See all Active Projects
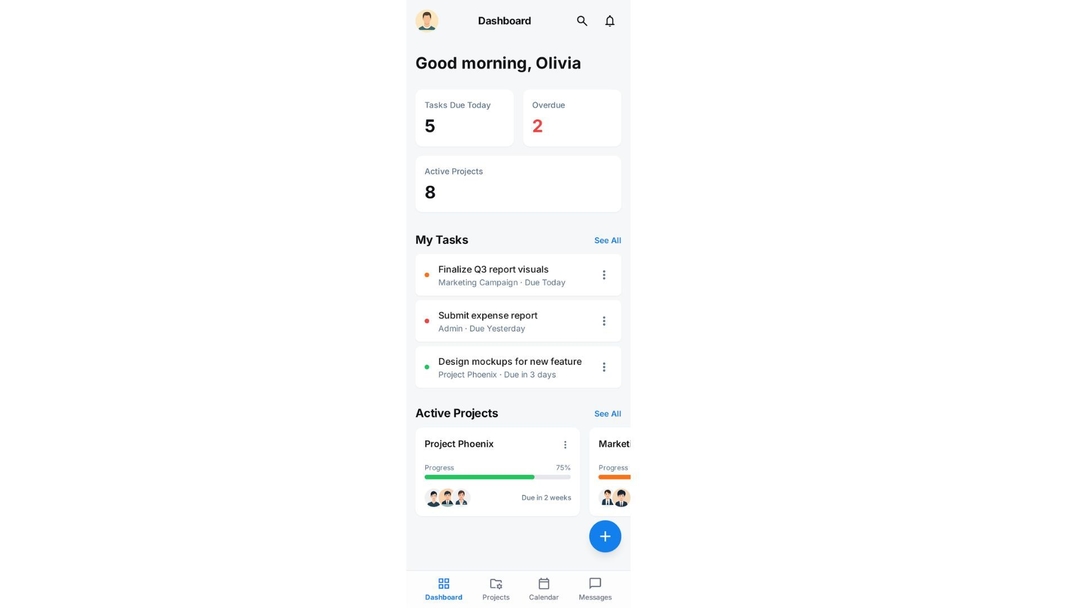Image resolution: width=1080 pixels, height=608 pixels. pyautogui.click(x=607, y=414)
